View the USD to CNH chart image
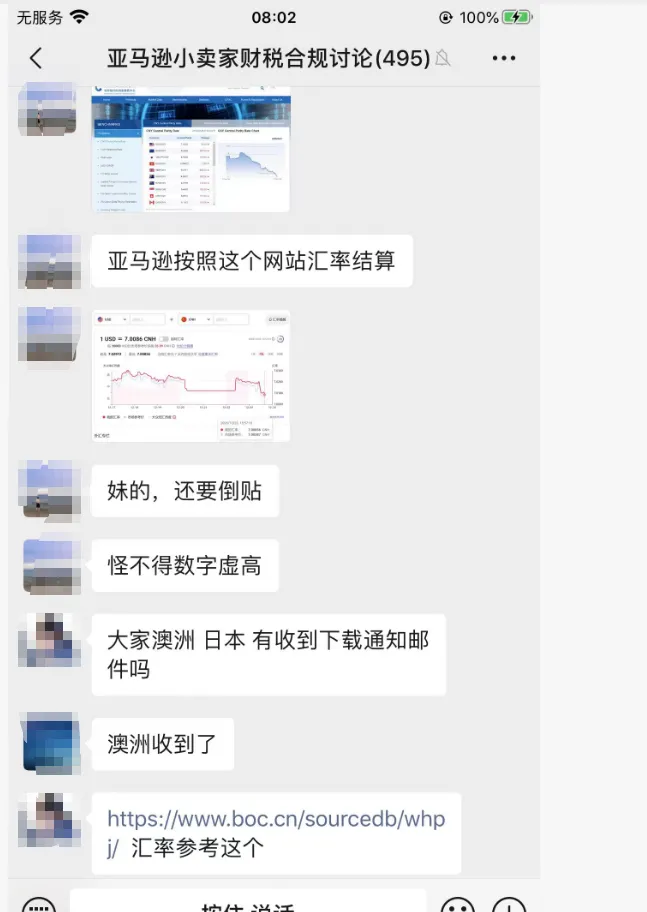The height and width of the screenshot is (912, 647). pyautogui.click(x=192, y=376)
